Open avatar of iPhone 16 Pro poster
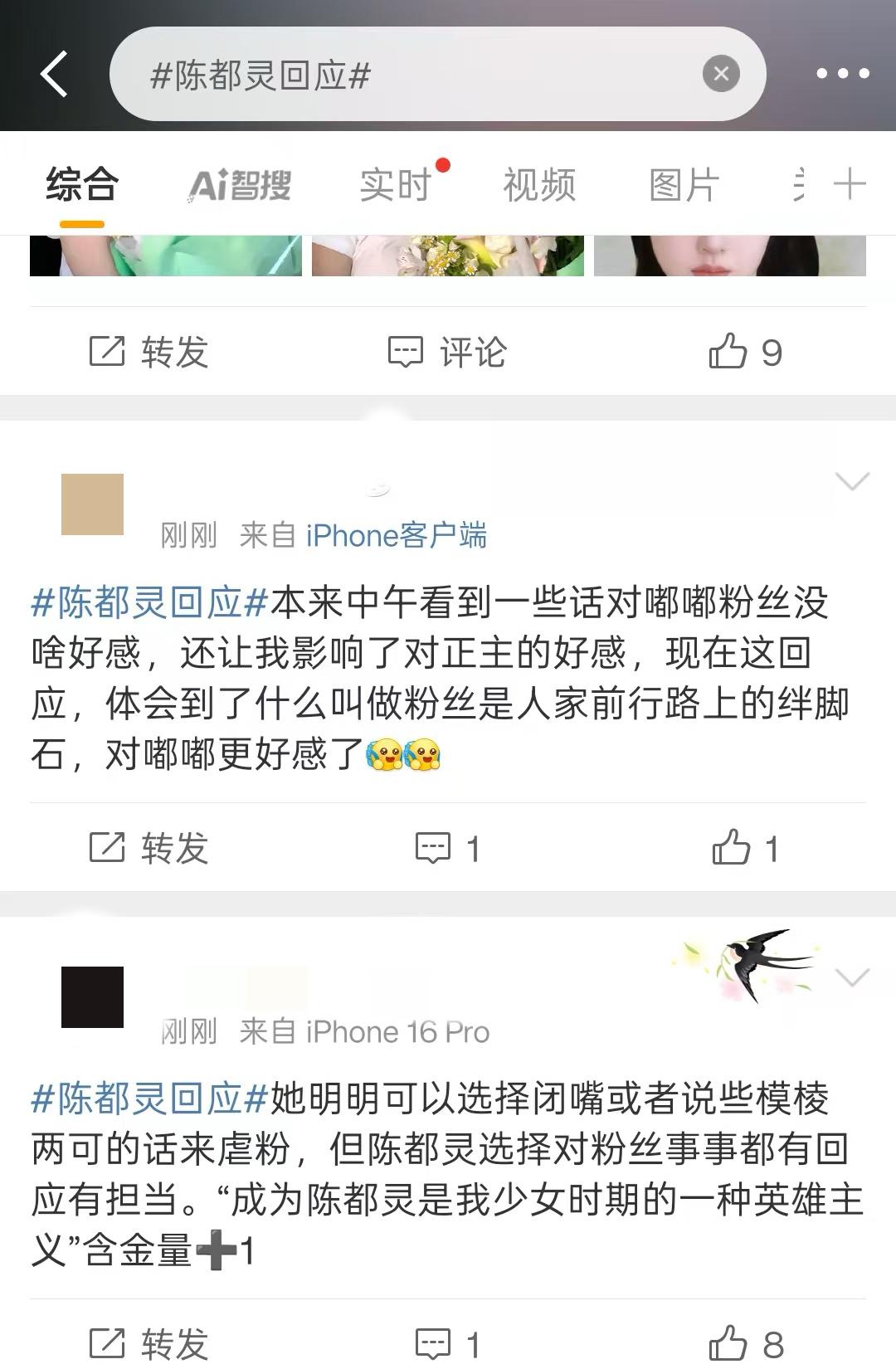The height and width of the screenshot is (1364, 896). (92, 996)
